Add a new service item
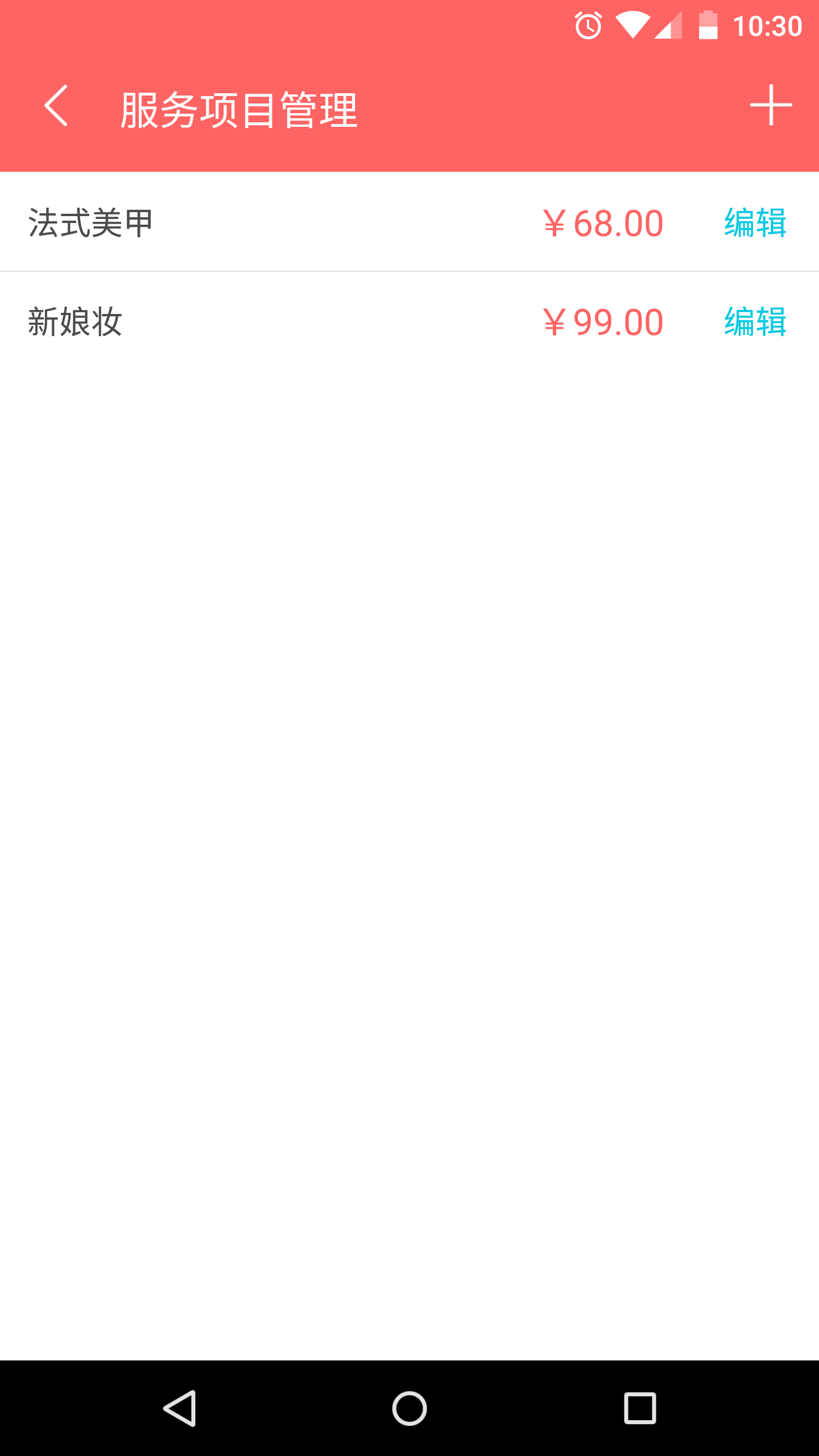The image size is (819, 1456). (x=771, y=105)
